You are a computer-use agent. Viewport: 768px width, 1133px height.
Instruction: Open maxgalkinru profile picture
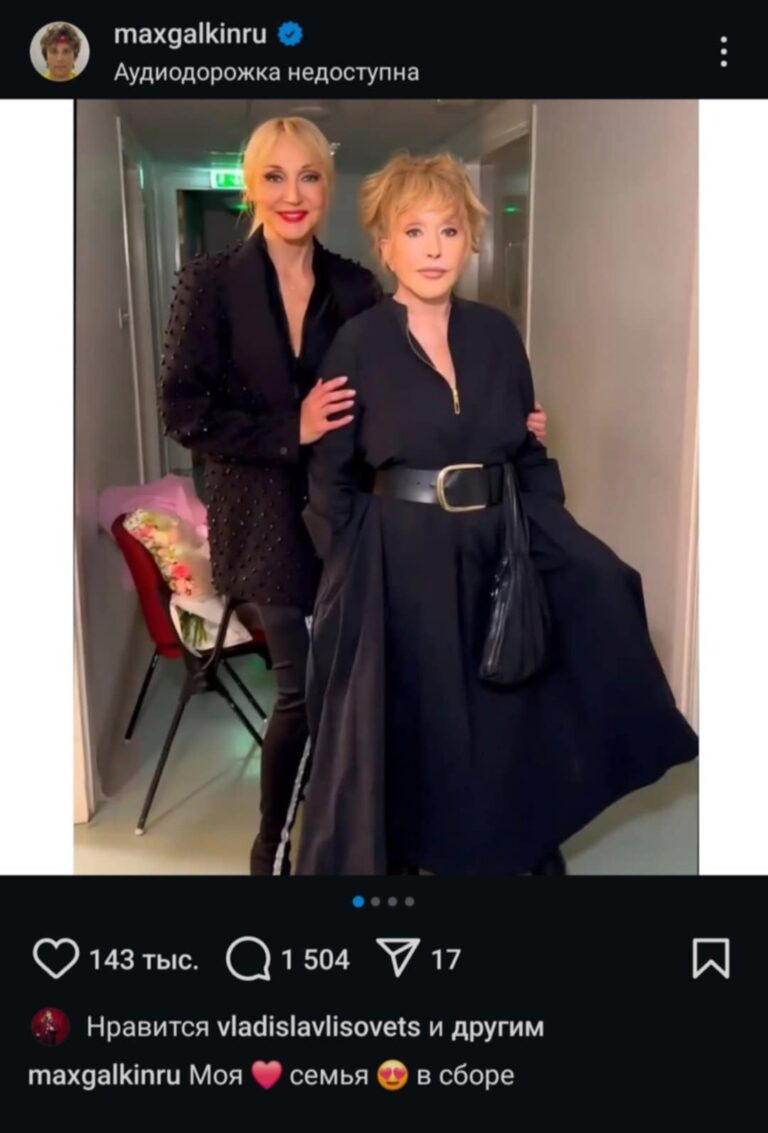click(59, 51)
